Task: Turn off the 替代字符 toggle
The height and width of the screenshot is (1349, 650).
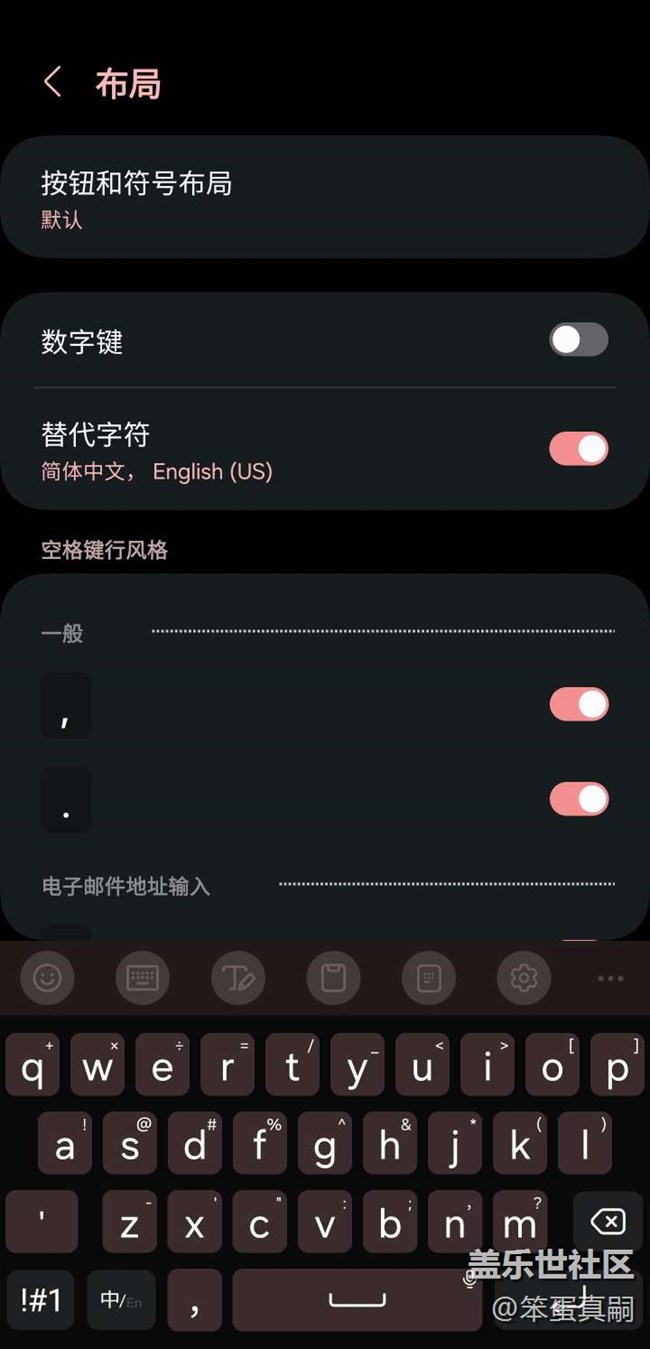Action: tap(578, 448)
